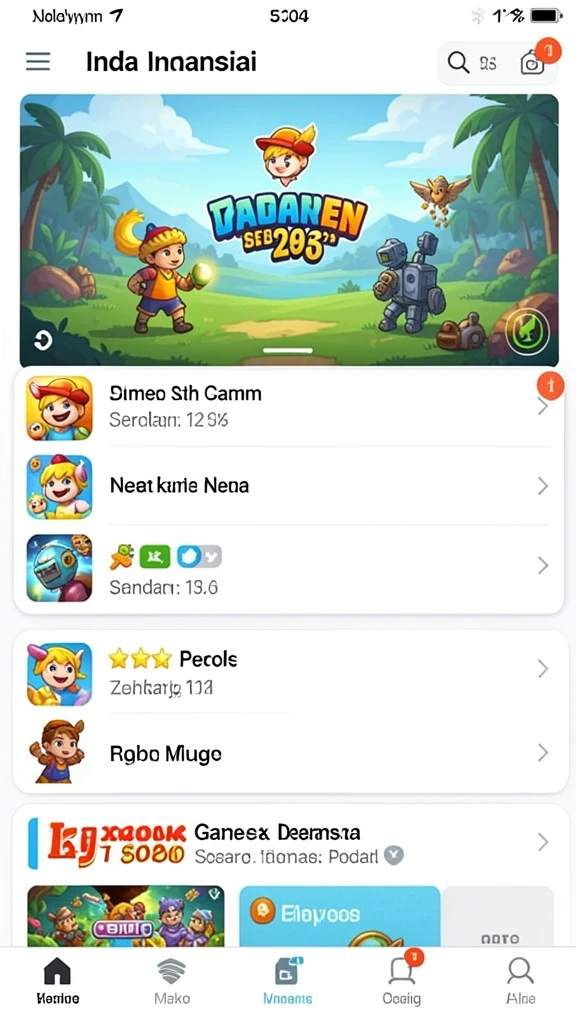Viewport: 576px width, 1024px height.
Task: Open the Dimeo Sth Camm row
Action: point(289,407)
